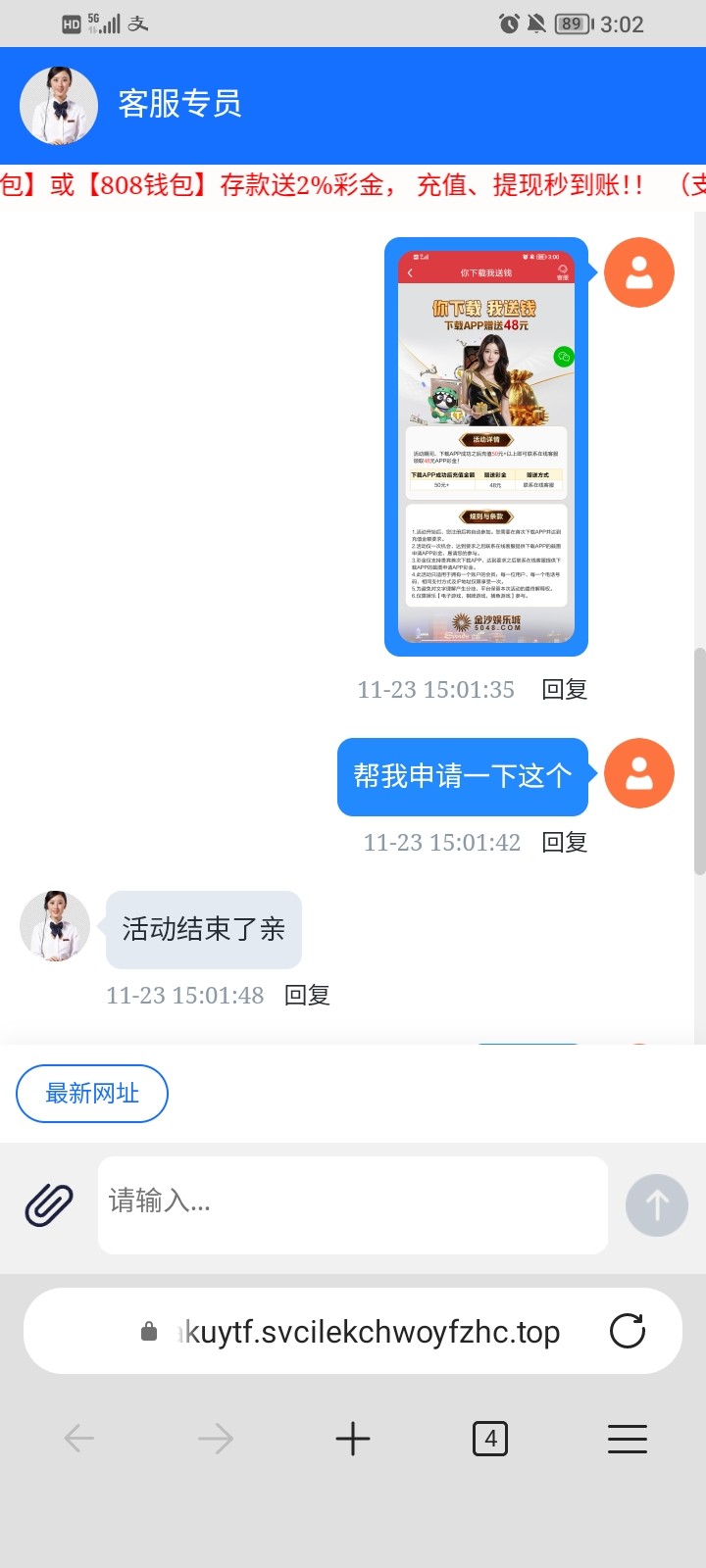This screenshot has height=1568, width=706.
Task: Open the promotional image in the chat
Action: coord(486,447)
